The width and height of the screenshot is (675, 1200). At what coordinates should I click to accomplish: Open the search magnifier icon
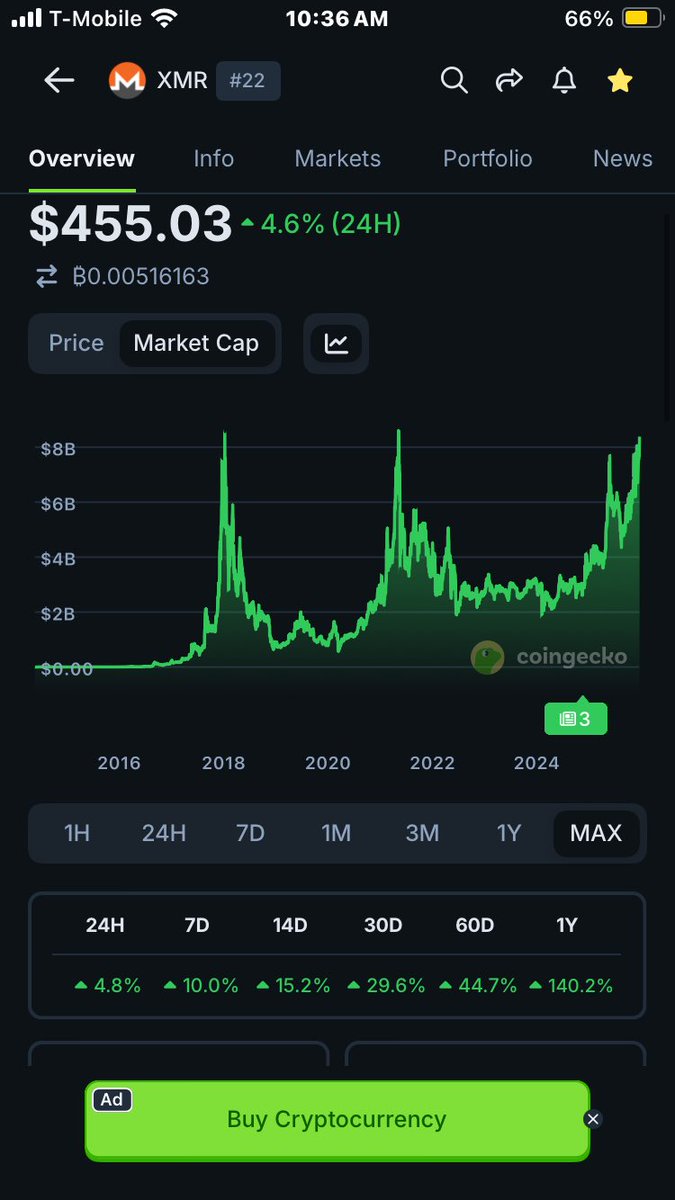click(x=454, y=81)
